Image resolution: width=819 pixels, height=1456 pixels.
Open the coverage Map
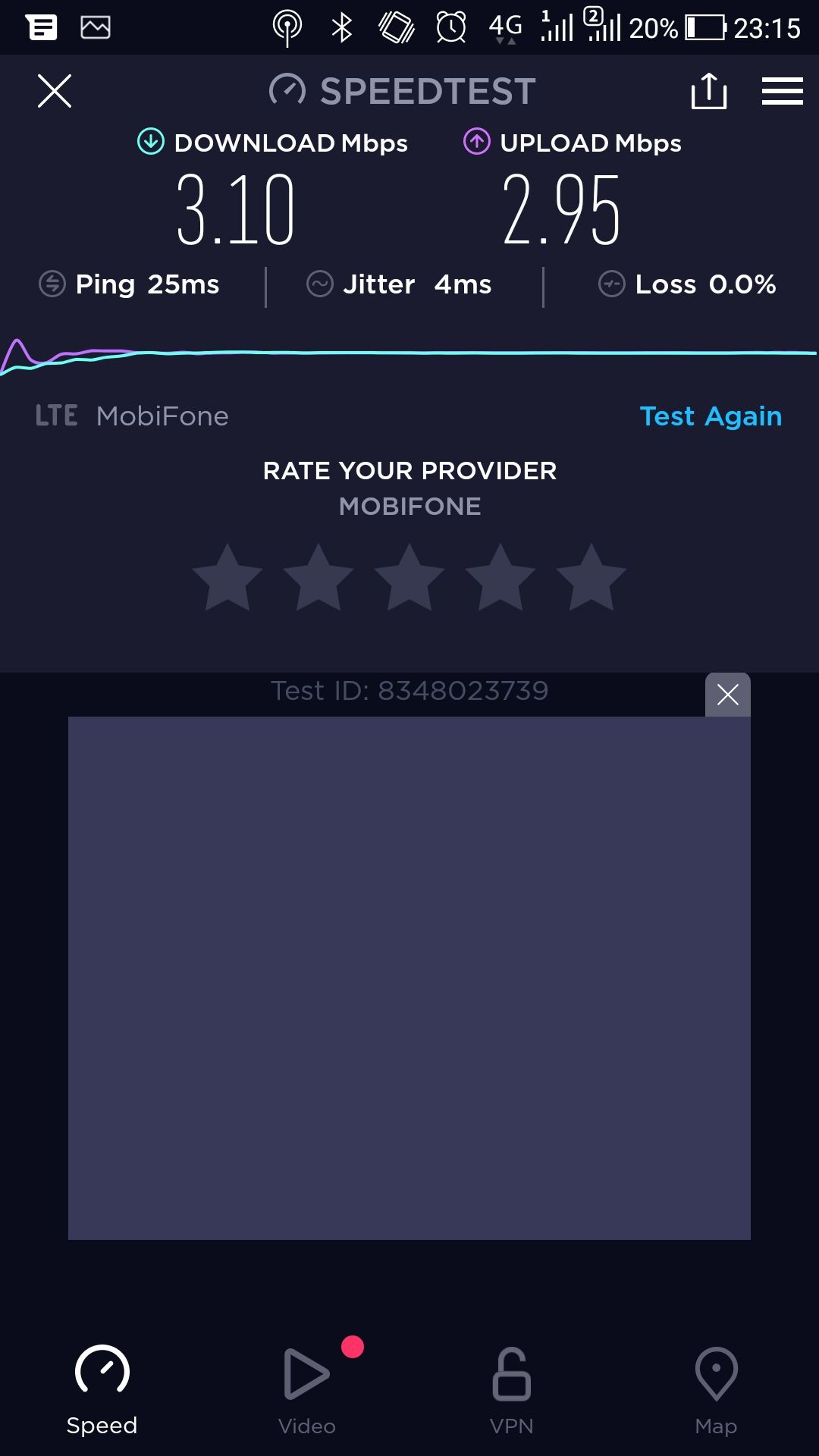(715, 1373)
